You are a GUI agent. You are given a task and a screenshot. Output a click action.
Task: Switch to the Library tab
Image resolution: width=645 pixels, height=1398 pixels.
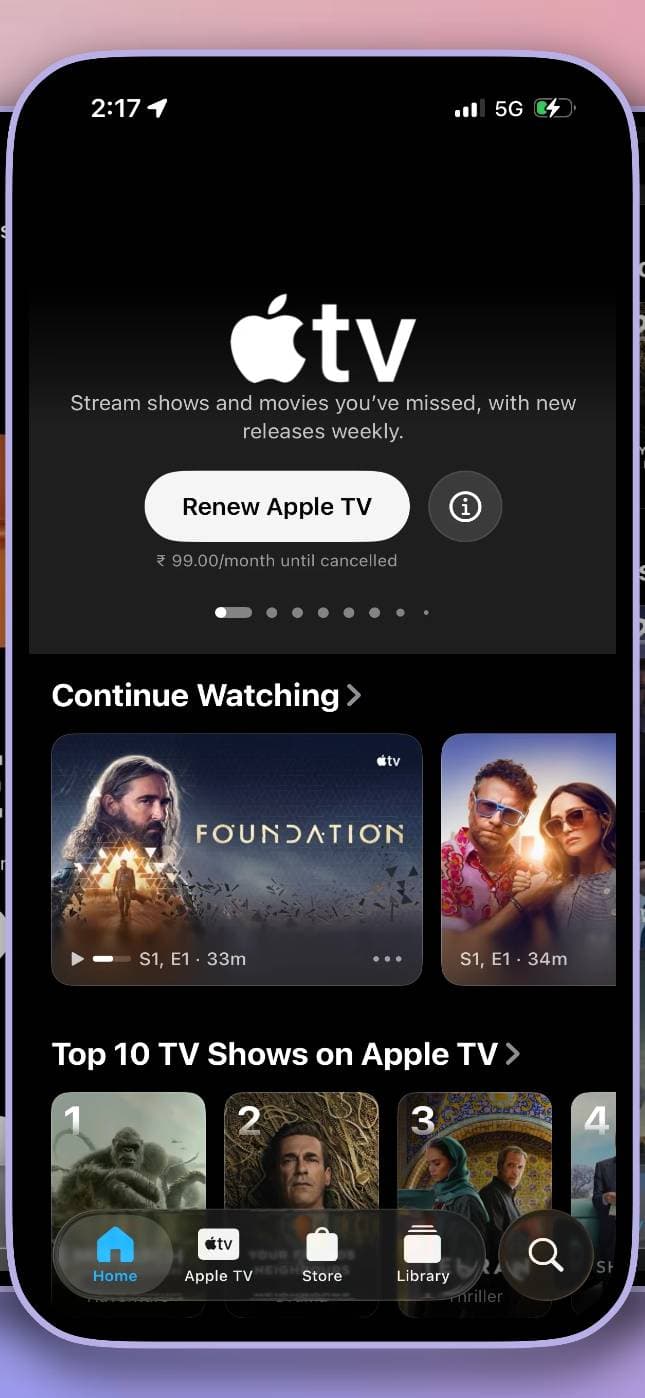pos(423,1256)
